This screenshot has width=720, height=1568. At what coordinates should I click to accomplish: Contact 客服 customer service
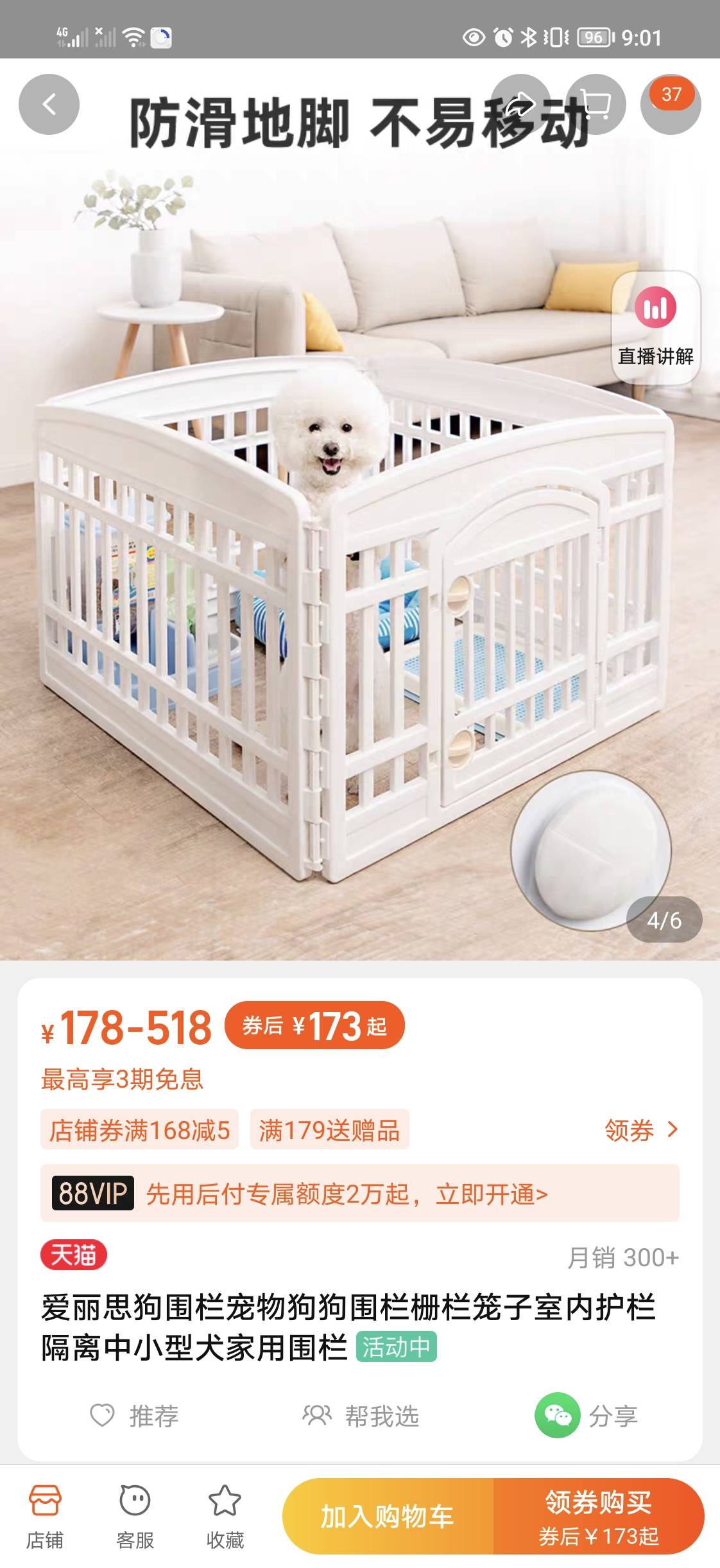coord(135,1515)
